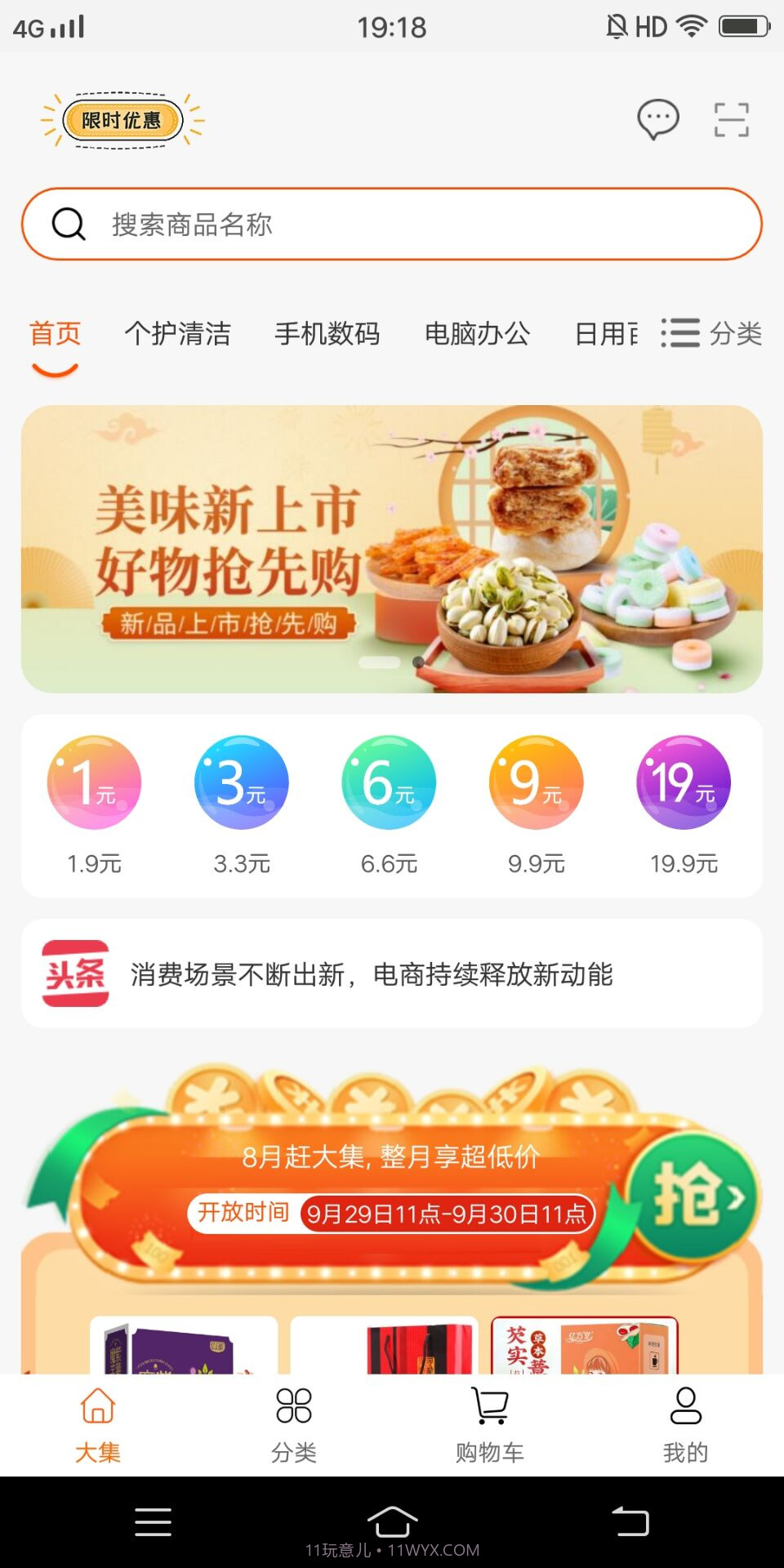Click the 消费场景 headline news link
This screenshot has width=784, height=1568.
pyautogui.click(x=372, y=973)
